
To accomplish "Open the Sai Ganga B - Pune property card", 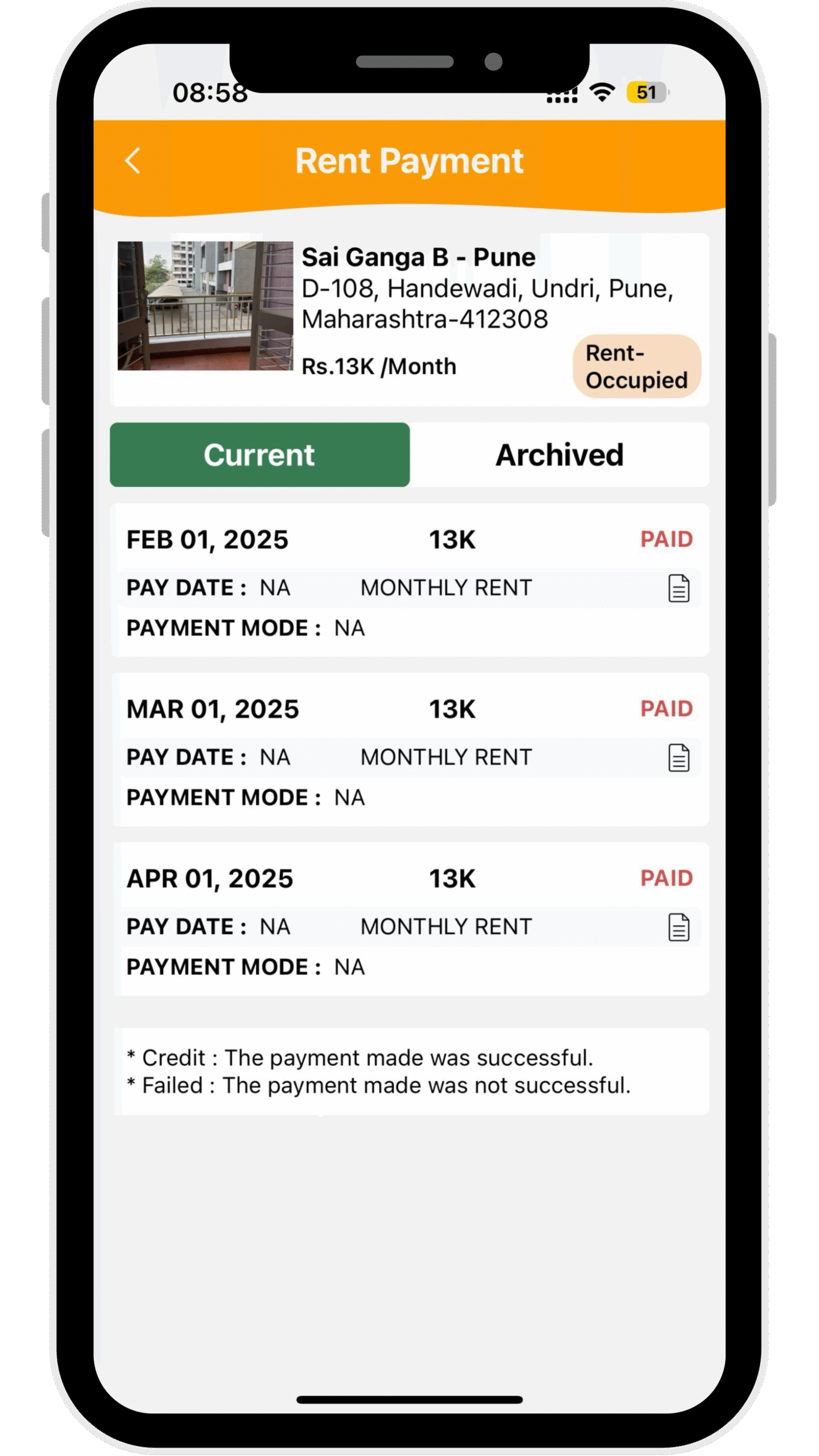I will pyautogui.click(x=409, y=320).
